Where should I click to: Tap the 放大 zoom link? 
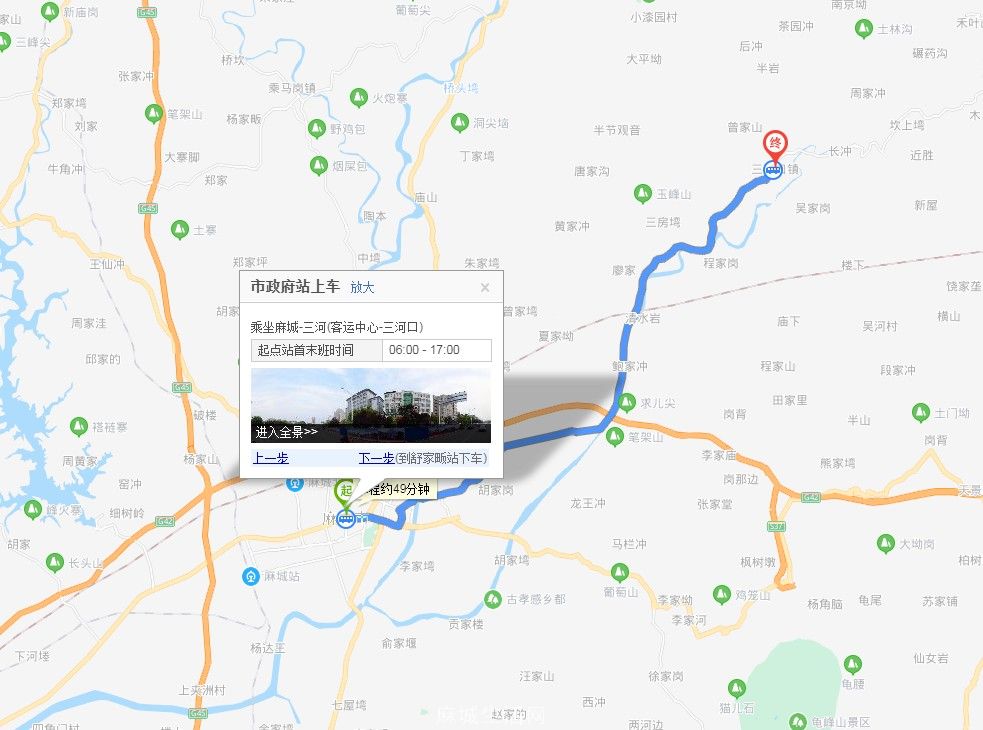pyautogui.click(x=362, y=287)
